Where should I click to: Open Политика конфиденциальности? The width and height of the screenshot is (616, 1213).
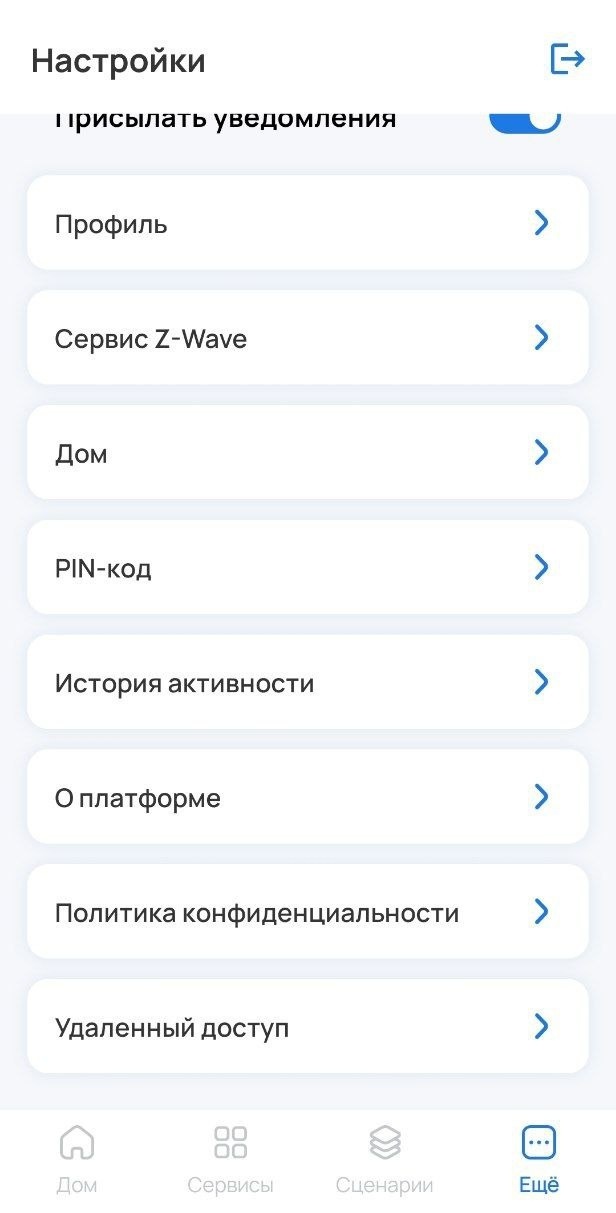click(307, 912)
